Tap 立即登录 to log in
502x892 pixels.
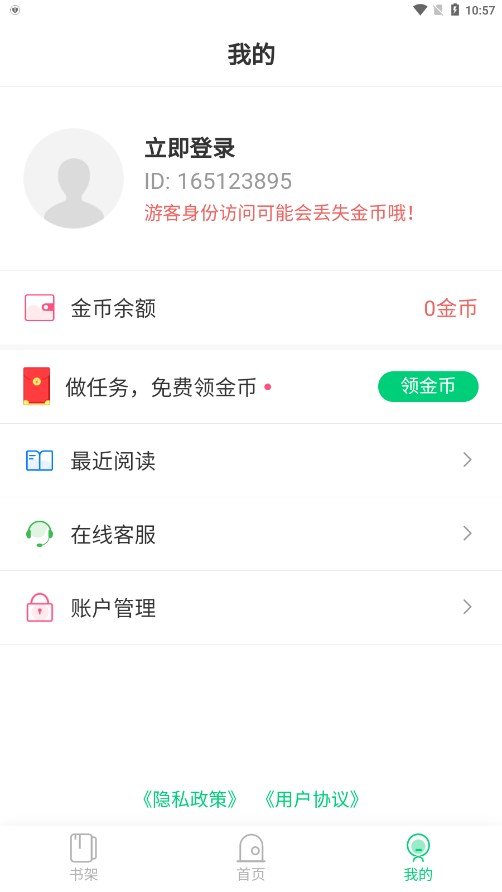pos(190,148)
